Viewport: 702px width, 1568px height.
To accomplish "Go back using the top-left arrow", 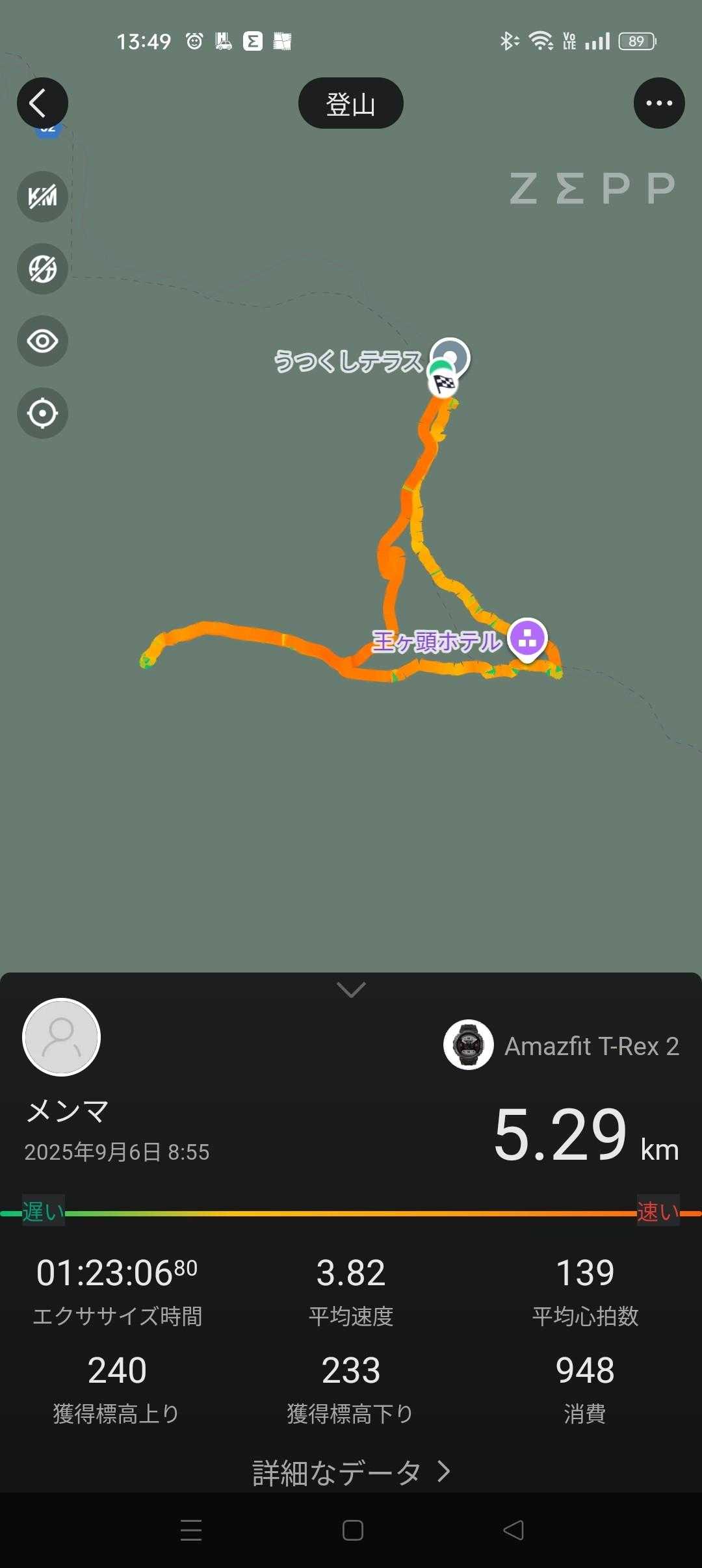I will coord(42,103).
